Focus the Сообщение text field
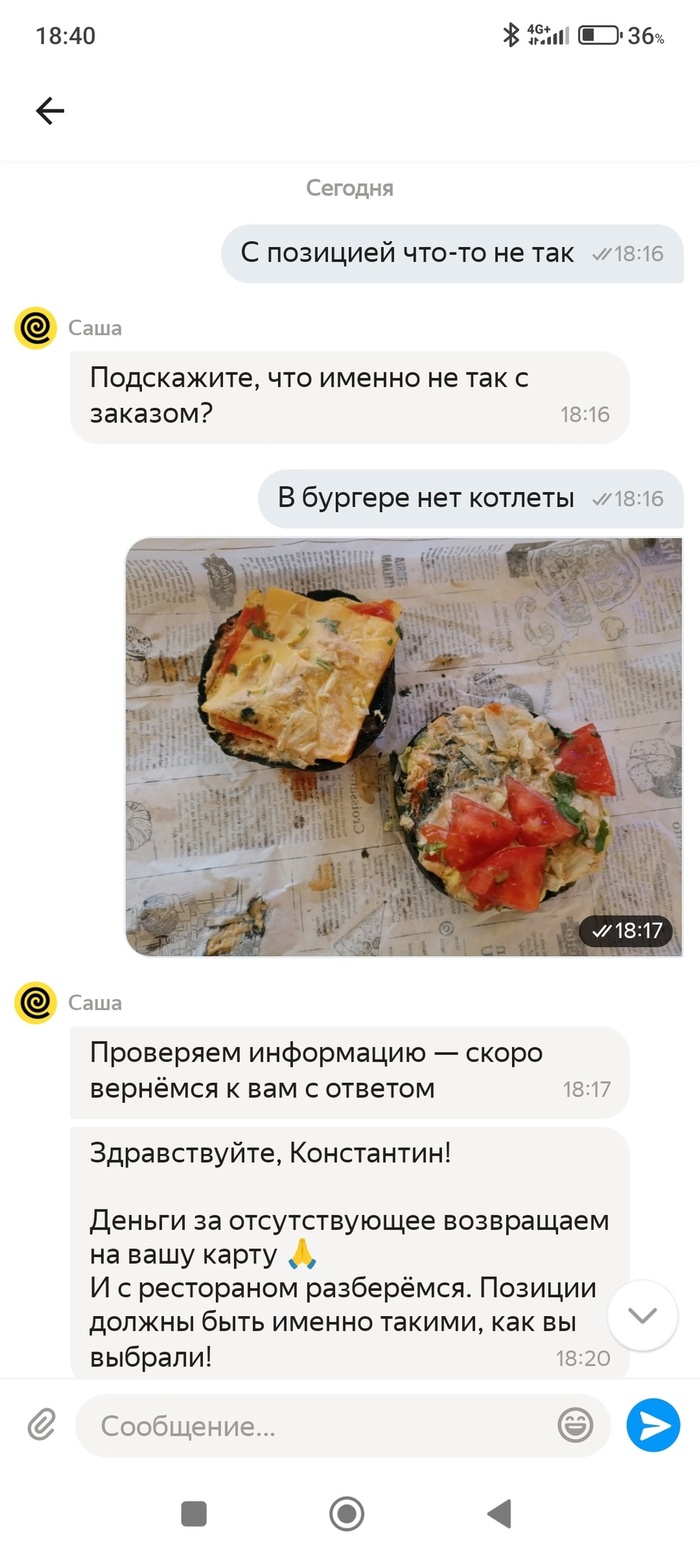Screen dimensions: 700x1556 pos(320,1426)
